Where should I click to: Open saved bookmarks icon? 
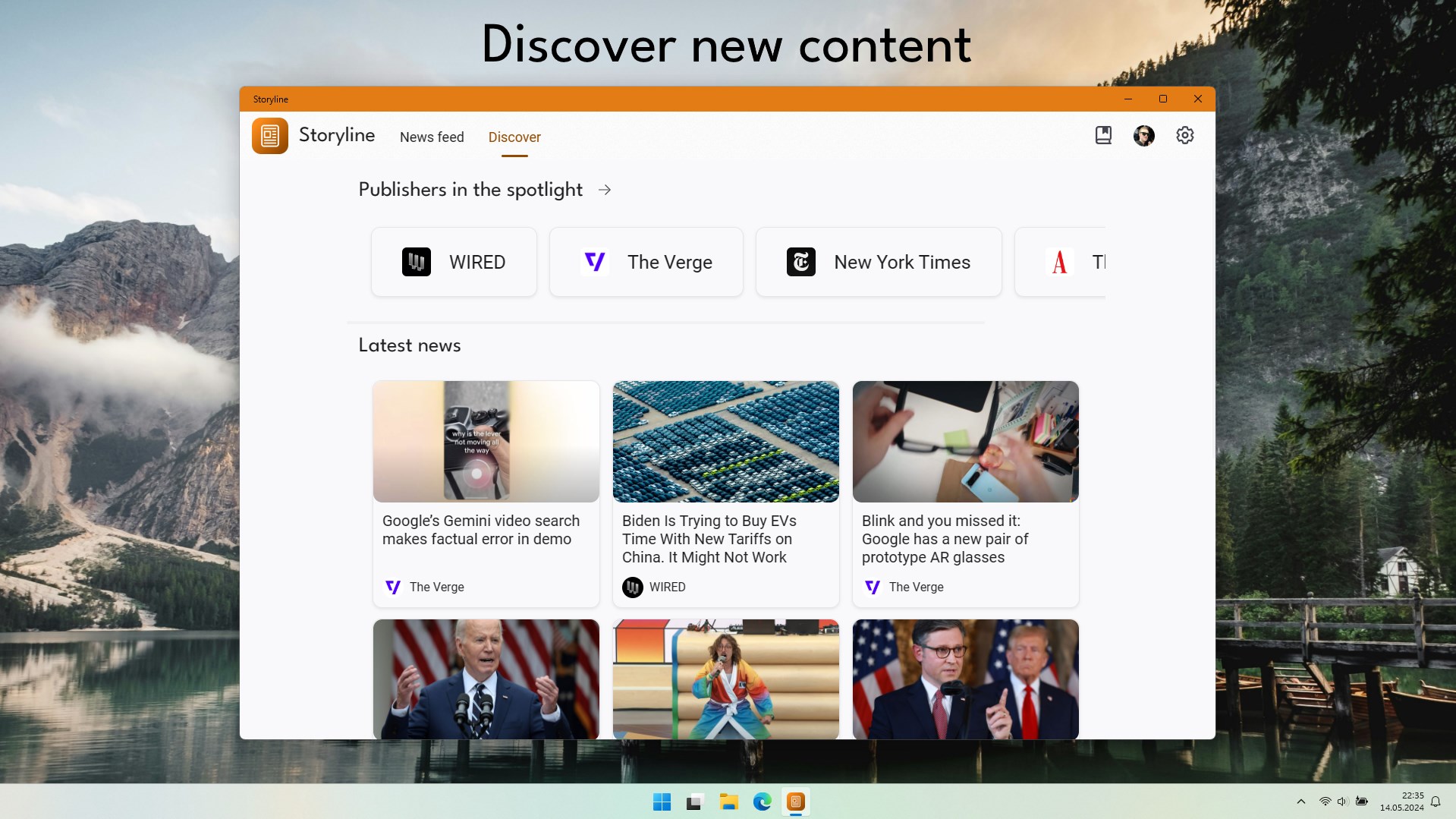(x=1102, y=136)
